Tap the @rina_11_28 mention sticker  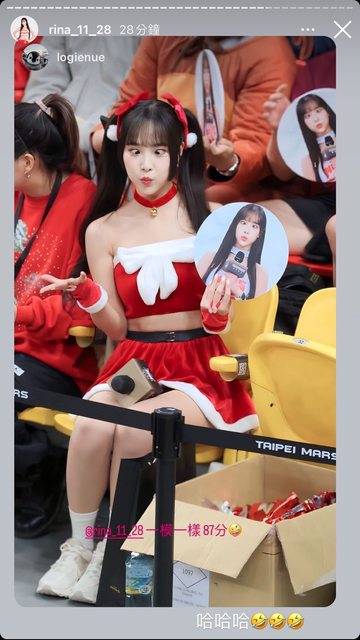click(114, 530)
